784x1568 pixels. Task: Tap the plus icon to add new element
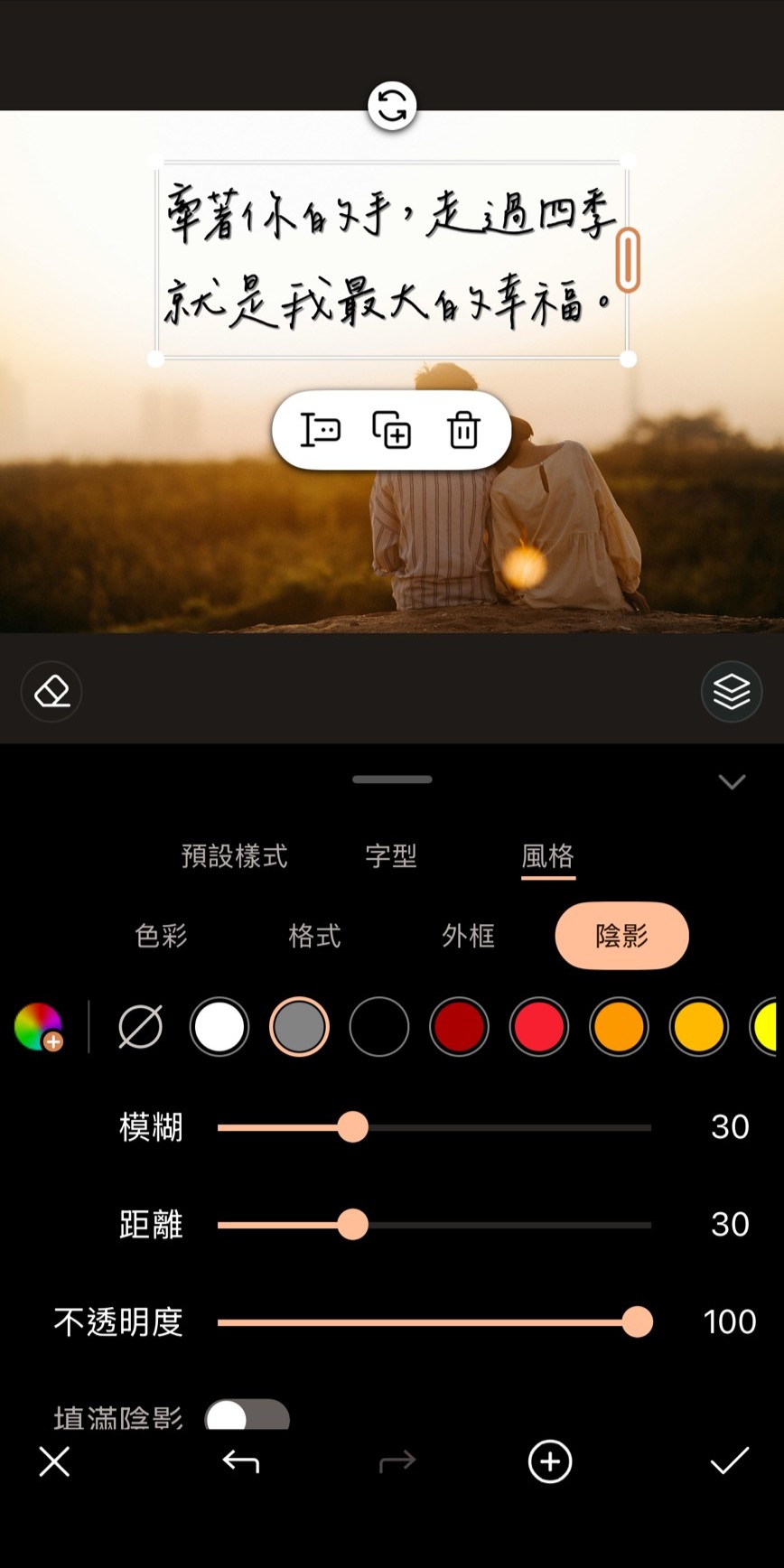coord(549,1461)
